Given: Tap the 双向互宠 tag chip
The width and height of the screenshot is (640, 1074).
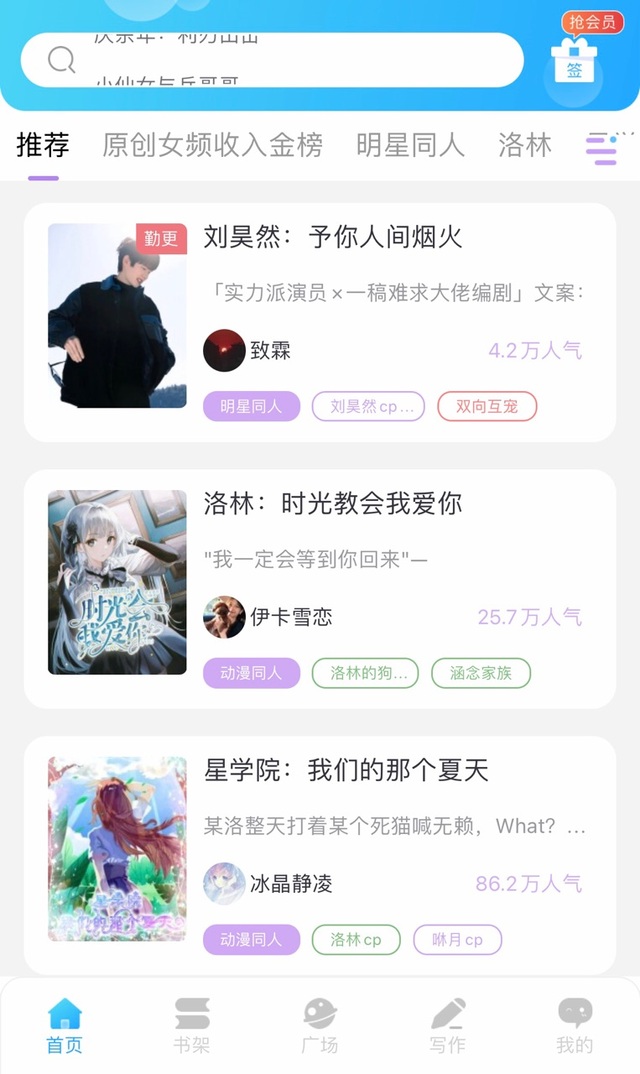Looking at the screenshot, I should (487, 406).
